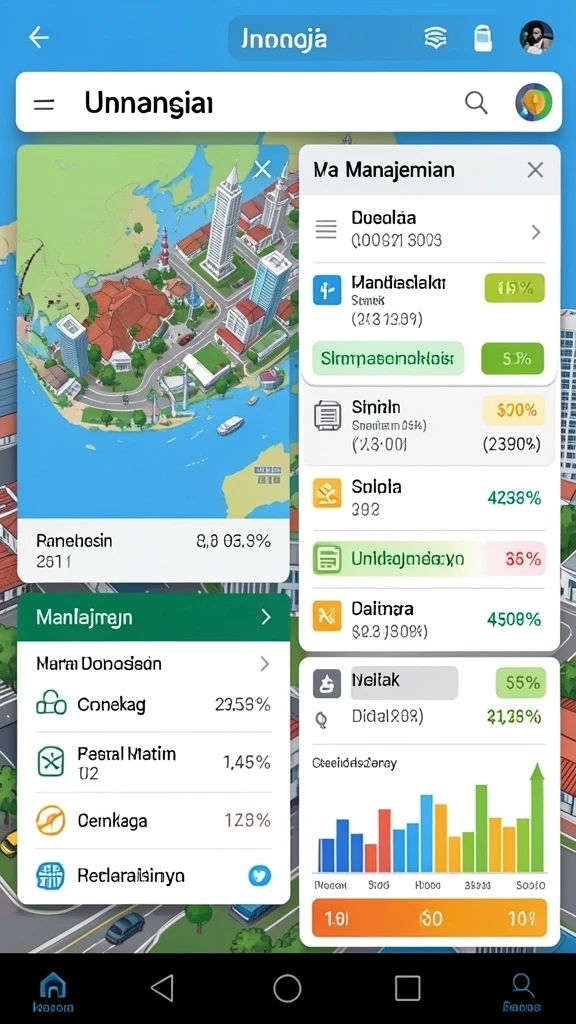Tap the search magnifier in the Unnangiai bar
The image size is (576, 1024).
pyautogui.click(x=476, y=103)
